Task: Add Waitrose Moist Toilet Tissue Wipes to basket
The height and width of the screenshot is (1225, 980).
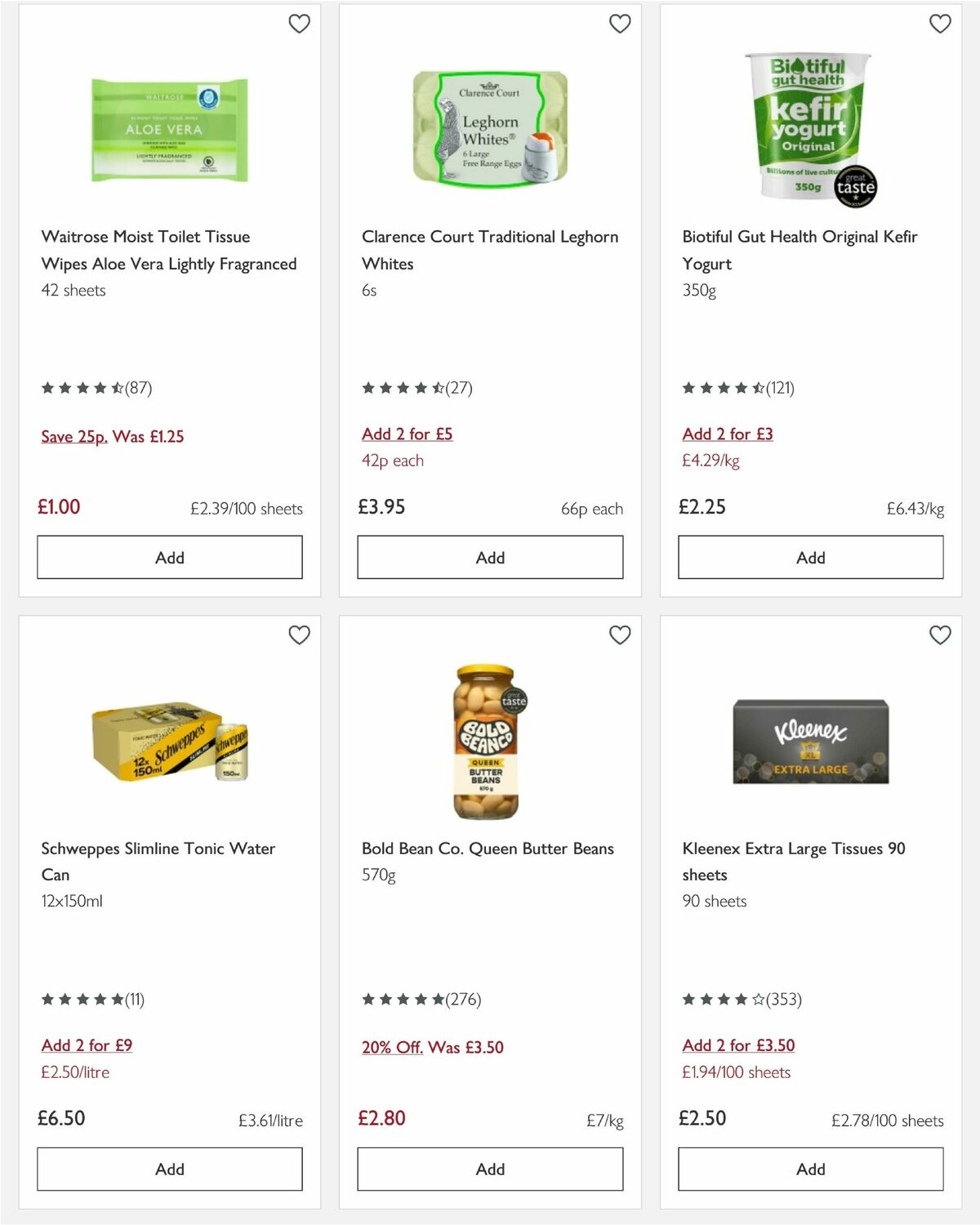Action: click(x=168, y=557)
